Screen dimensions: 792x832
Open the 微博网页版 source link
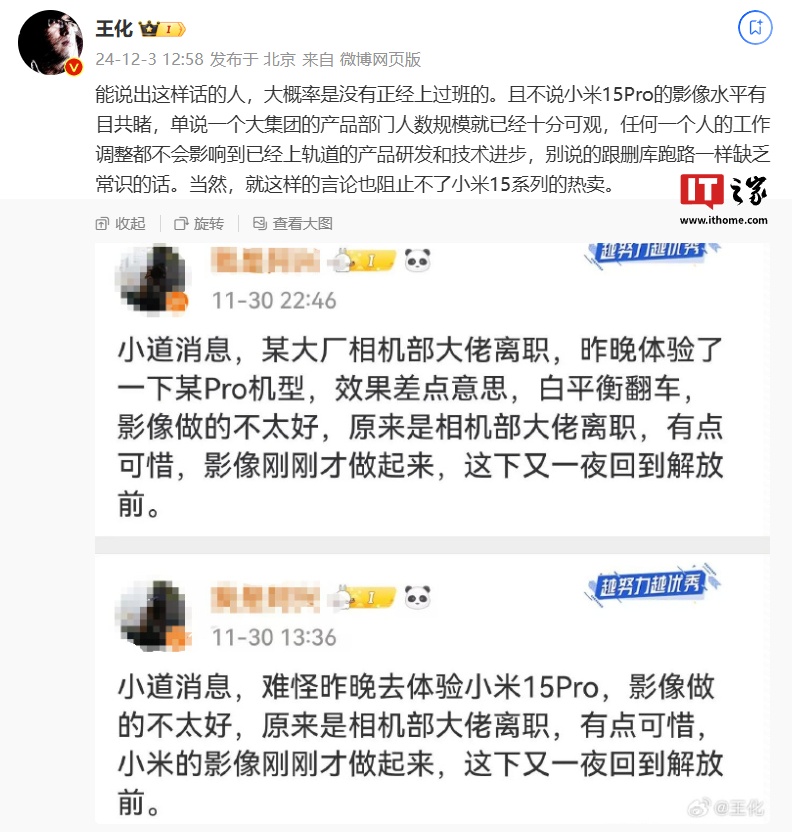(x=380, y=59)
